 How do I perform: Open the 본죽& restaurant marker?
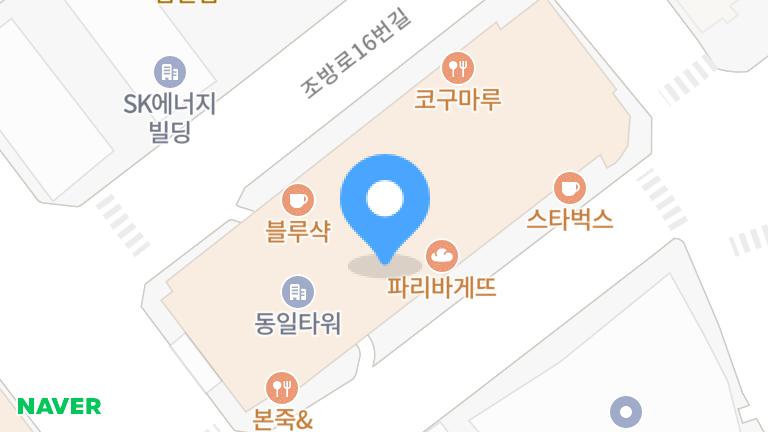(x=281, y=388)
